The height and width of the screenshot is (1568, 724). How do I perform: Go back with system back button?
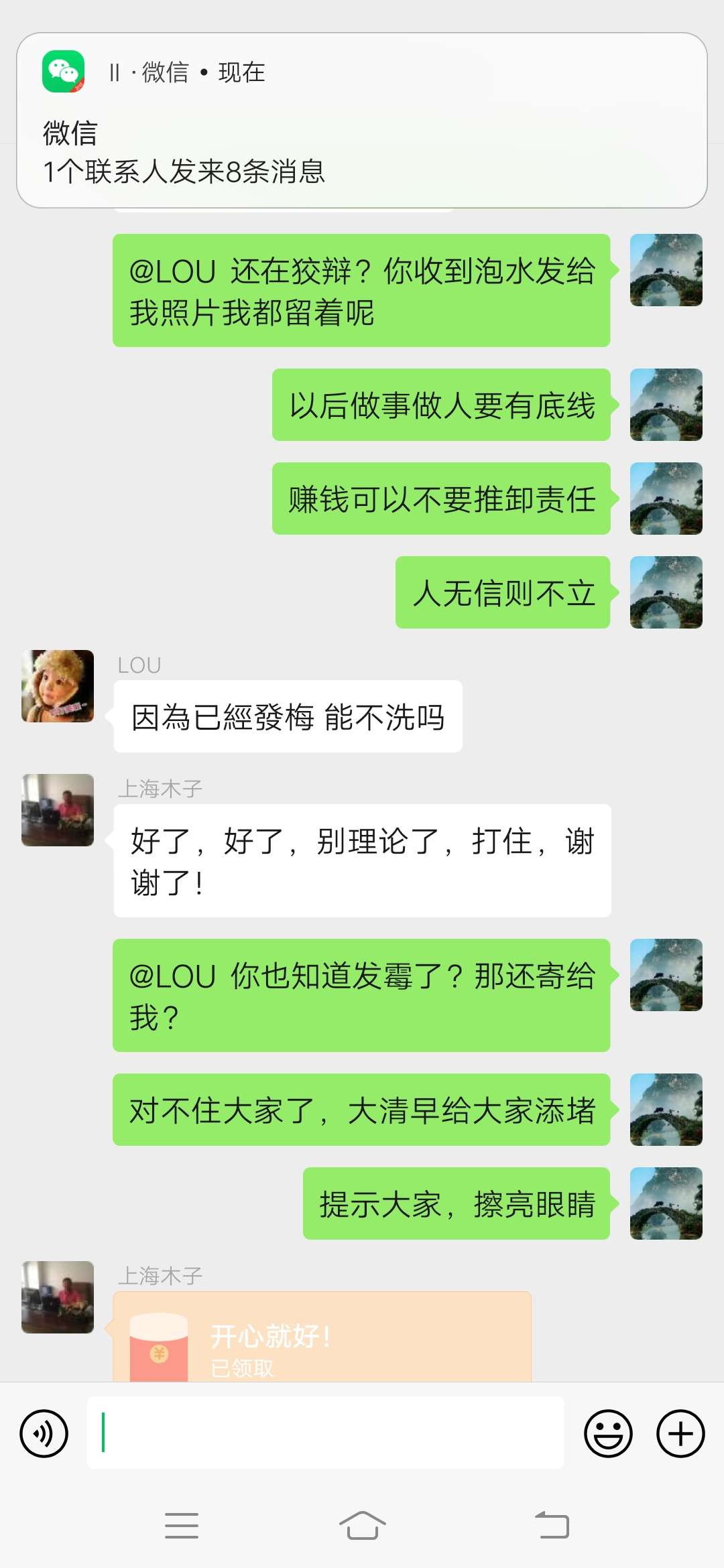(552, 1526)
